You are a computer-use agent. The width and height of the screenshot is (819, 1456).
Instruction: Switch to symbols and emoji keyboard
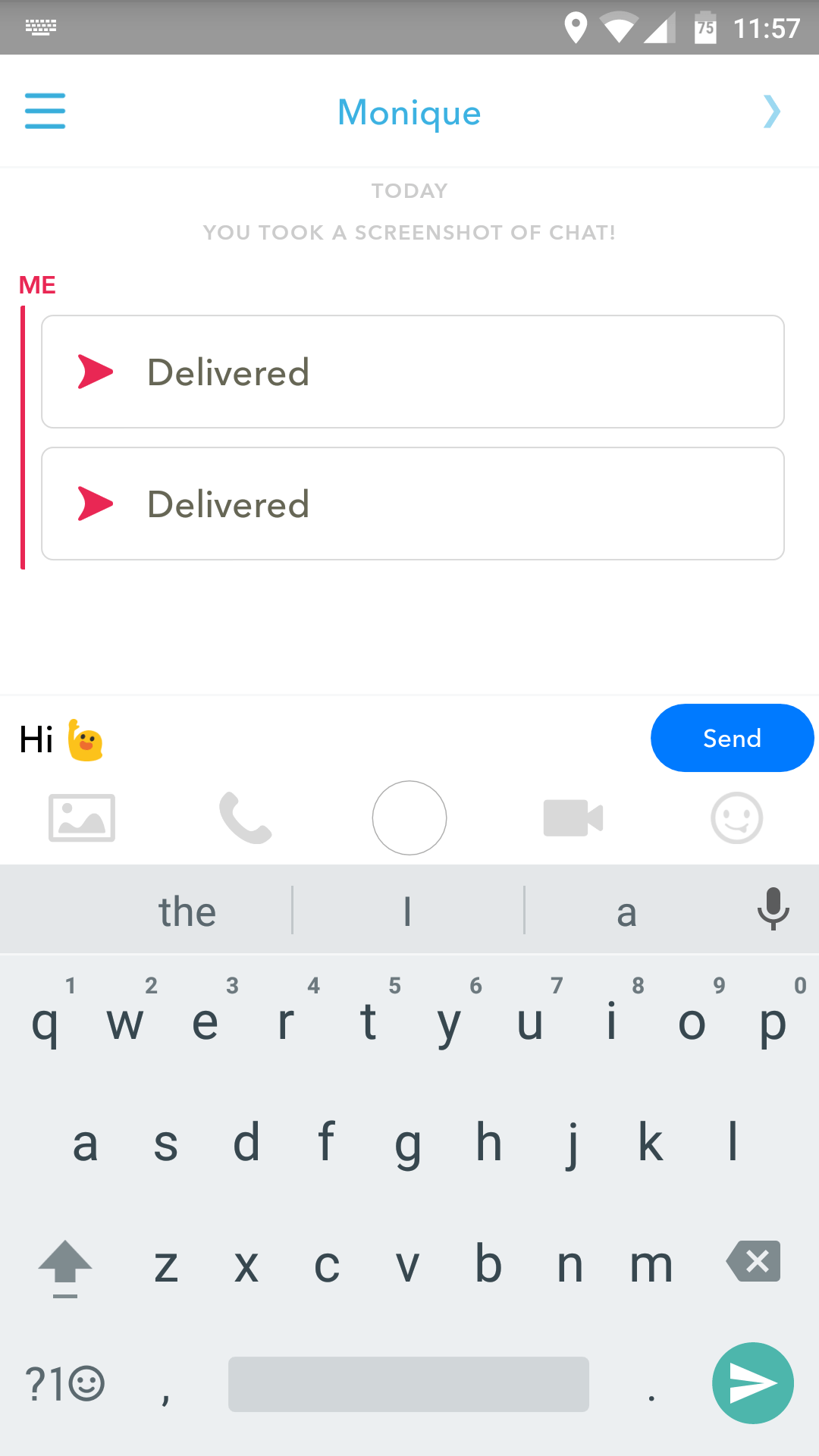click(x=65, y=1383)
